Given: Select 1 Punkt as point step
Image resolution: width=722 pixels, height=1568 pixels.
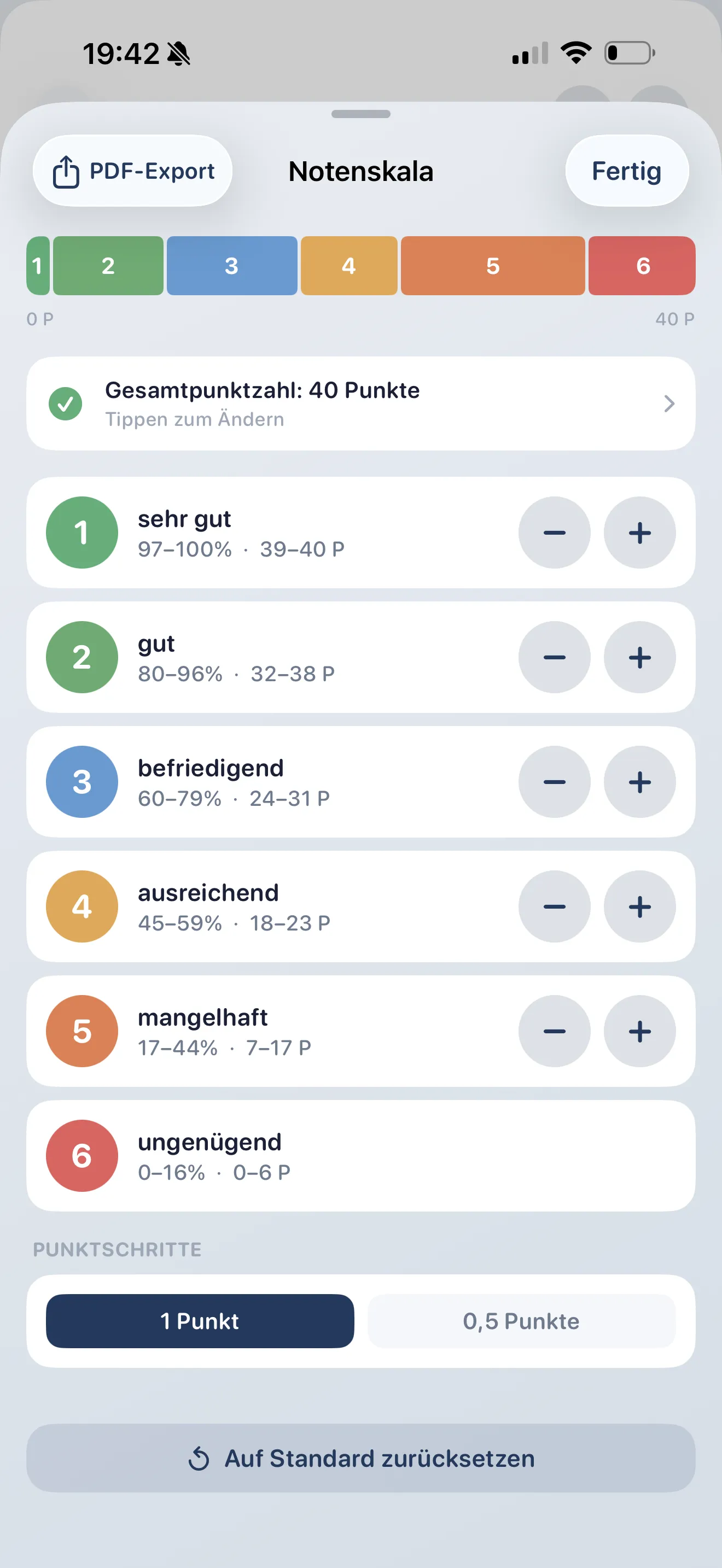Looking at the screenshot, I should click(200, 1321).
